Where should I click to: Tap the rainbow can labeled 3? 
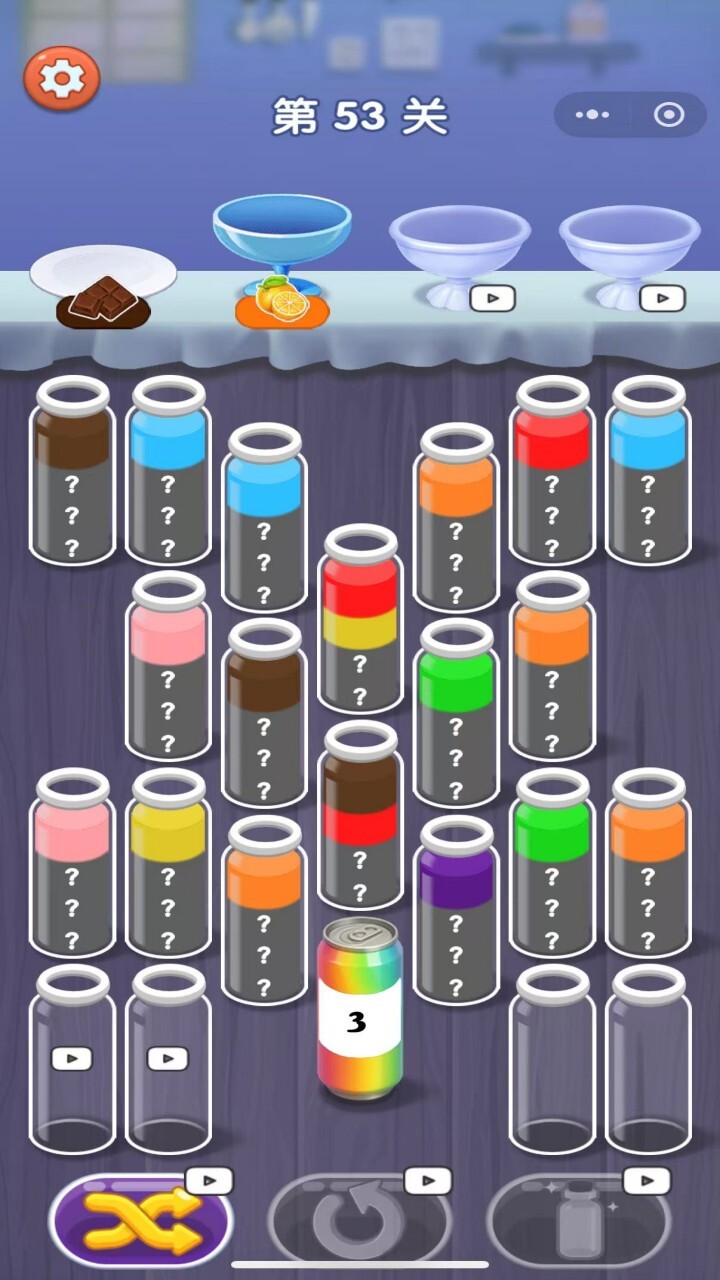click(360, 1008)
